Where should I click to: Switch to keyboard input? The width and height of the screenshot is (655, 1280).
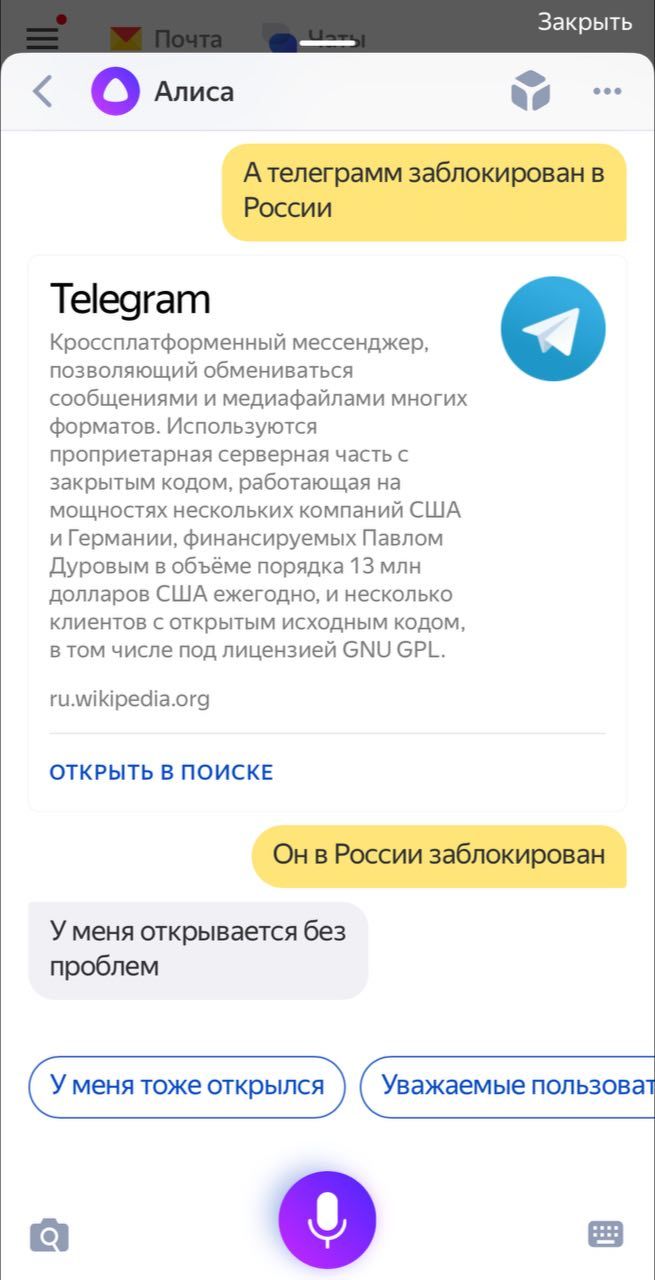coord(606,1234)
